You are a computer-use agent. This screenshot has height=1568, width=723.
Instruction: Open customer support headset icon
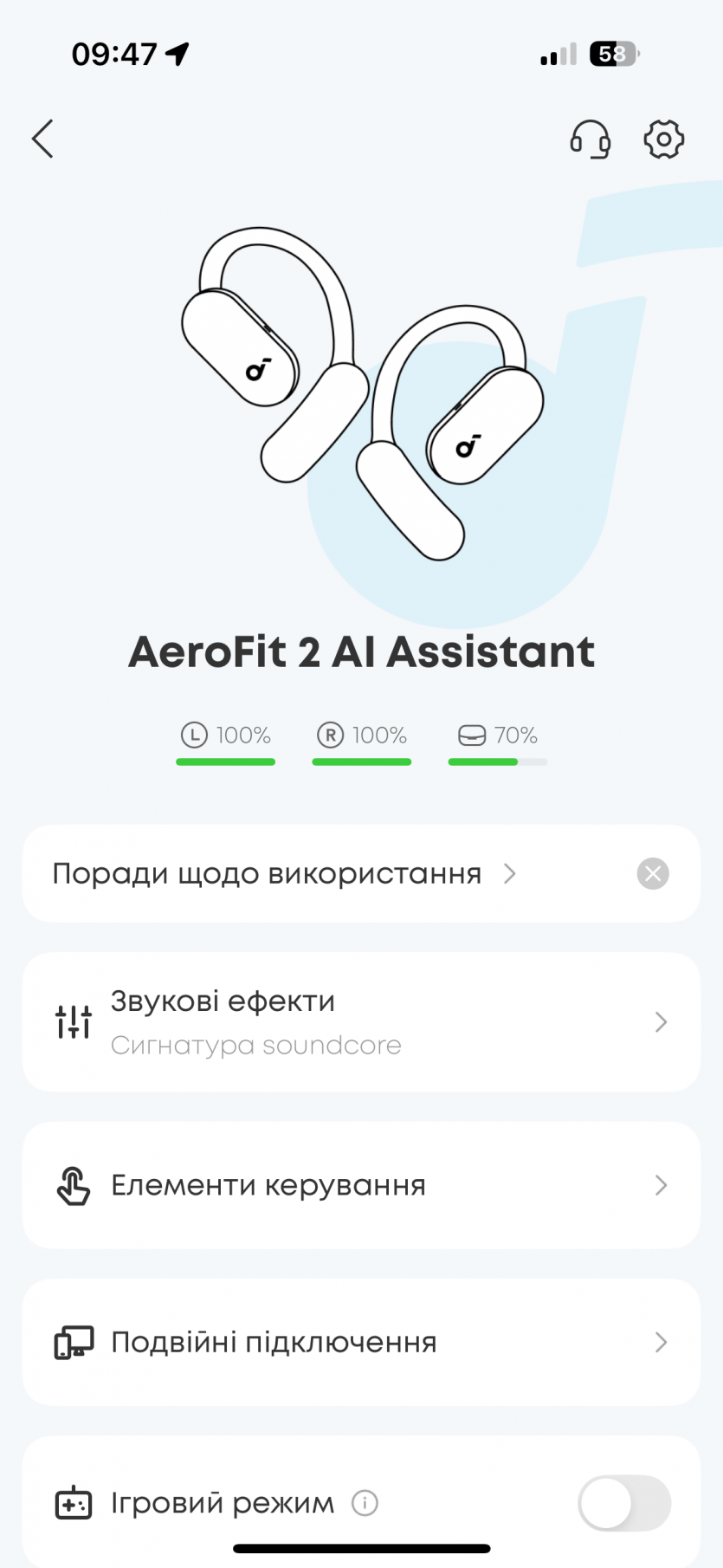coord(591,139)
